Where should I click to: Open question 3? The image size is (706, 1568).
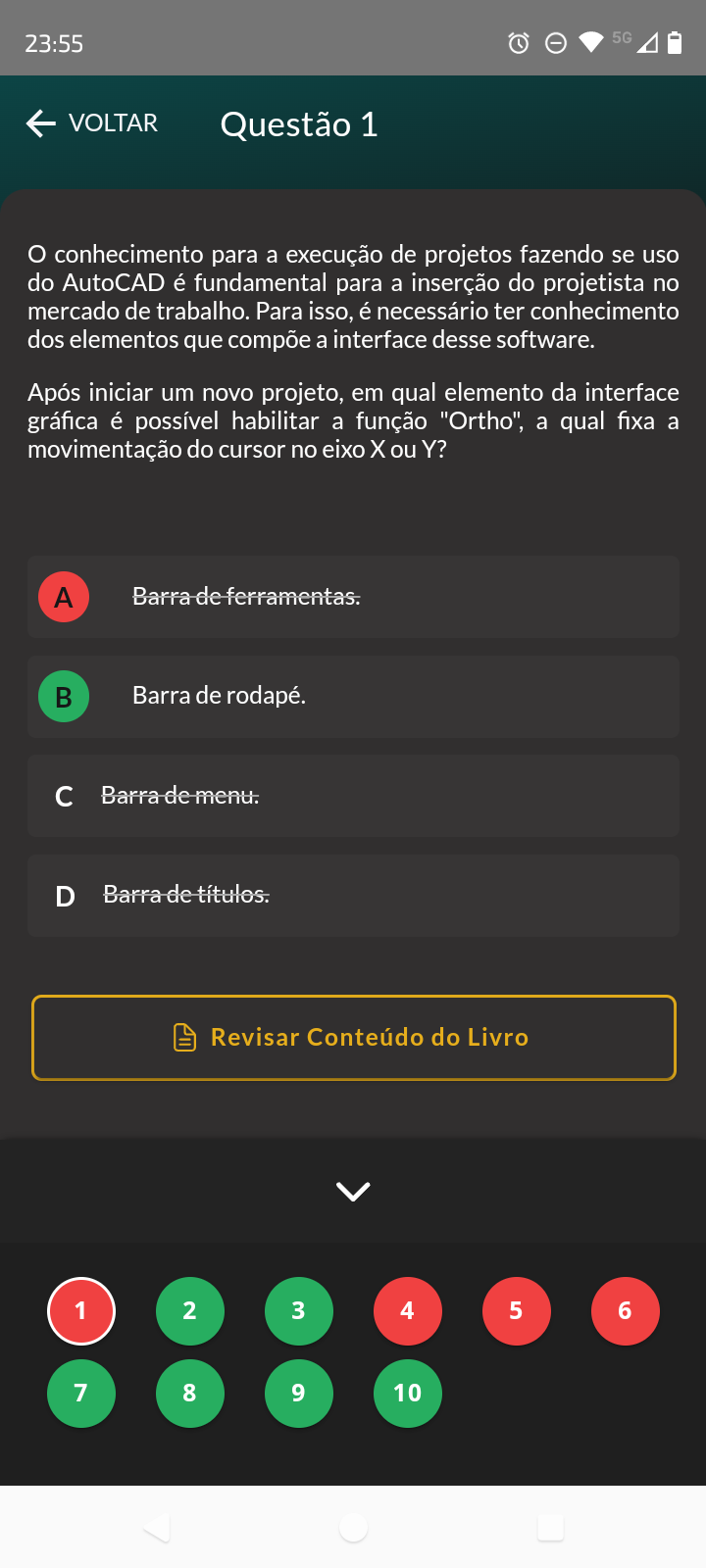coord(299,1311)
